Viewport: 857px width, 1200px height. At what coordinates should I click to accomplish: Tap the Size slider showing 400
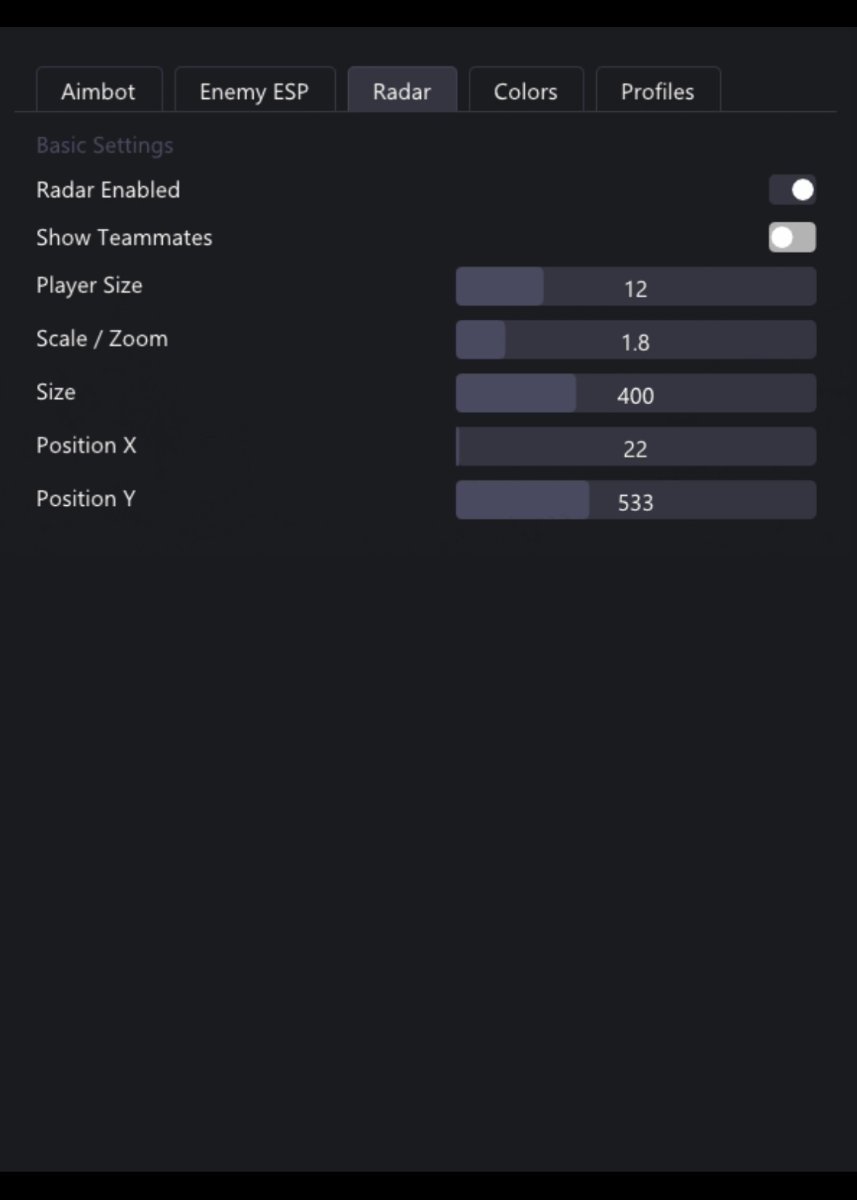(x=636, y=394)
